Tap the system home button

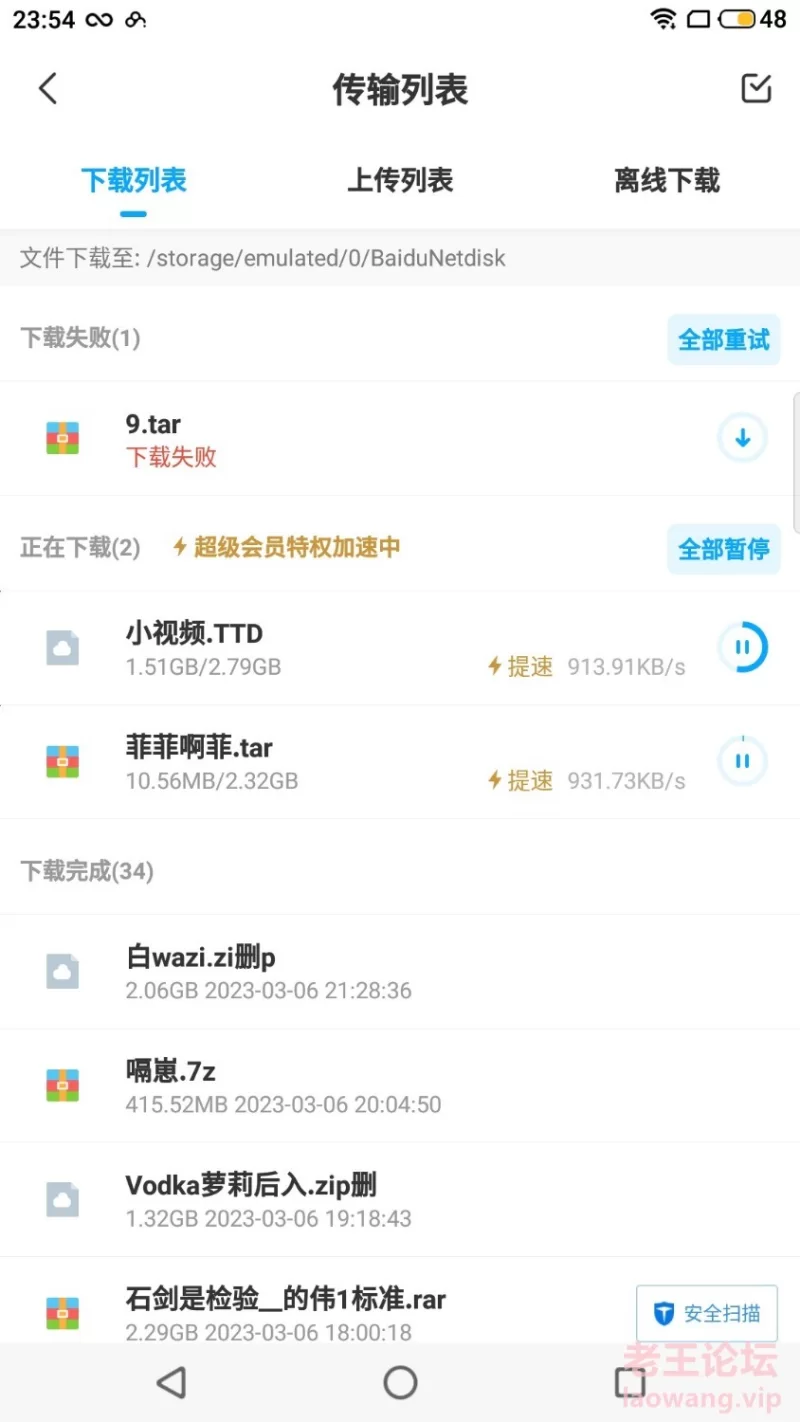click(400, 1382)
